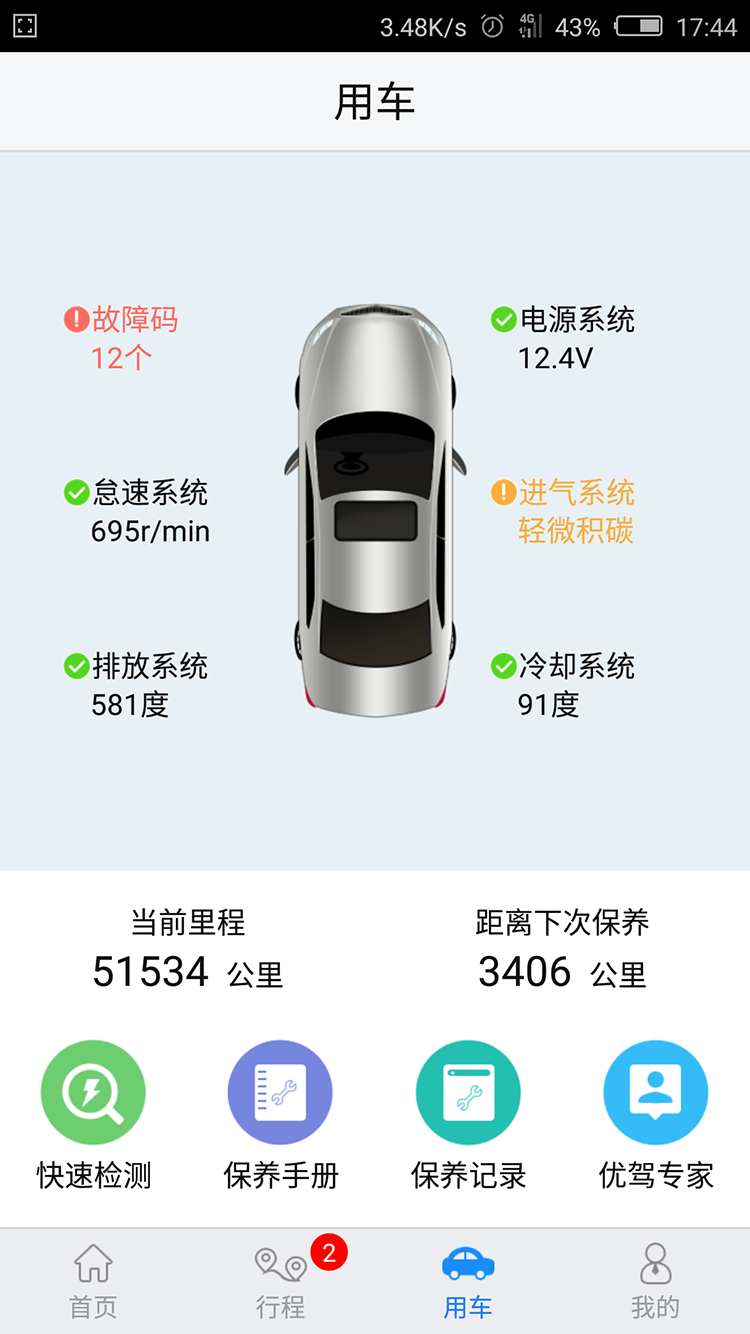750x1334 pixels.
Task: Open 排放系统 emission system reading
Action: 136,685
